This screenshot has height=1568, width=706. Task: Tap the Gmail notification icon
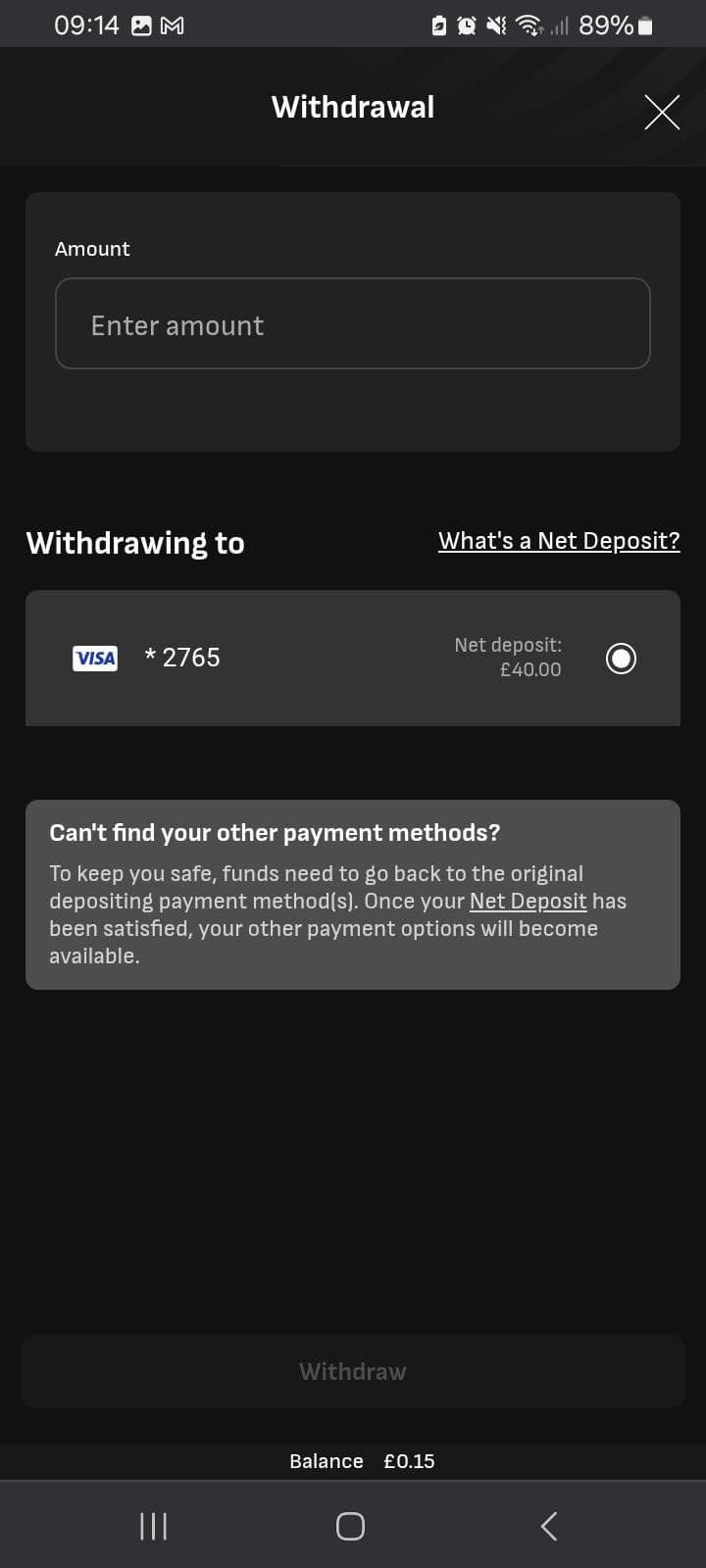coord(174,25)
